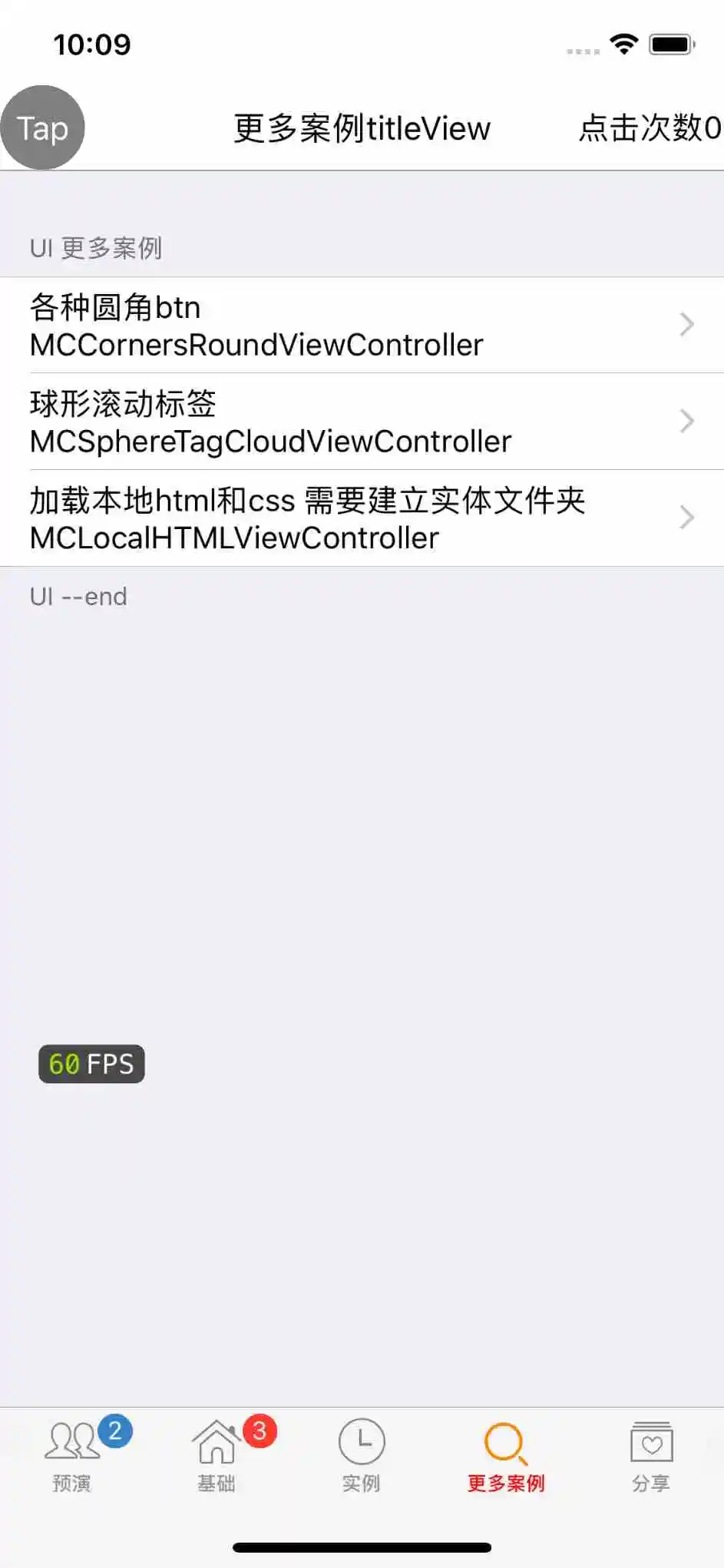Tap the 点击次数0 button
This screenshot has height=1568, width=724.
pos(650,127)
